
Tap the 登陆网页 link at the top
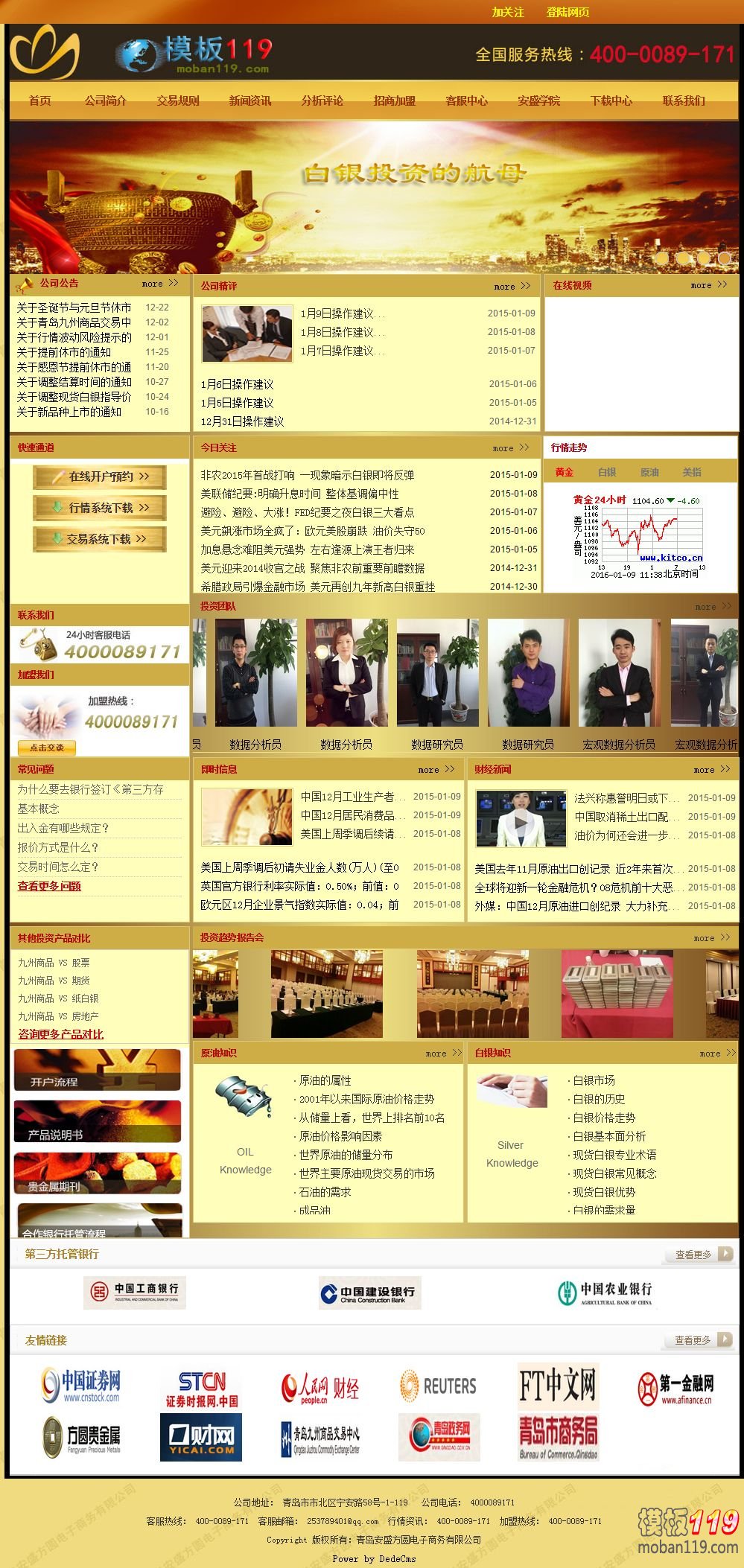coord(567,12)
